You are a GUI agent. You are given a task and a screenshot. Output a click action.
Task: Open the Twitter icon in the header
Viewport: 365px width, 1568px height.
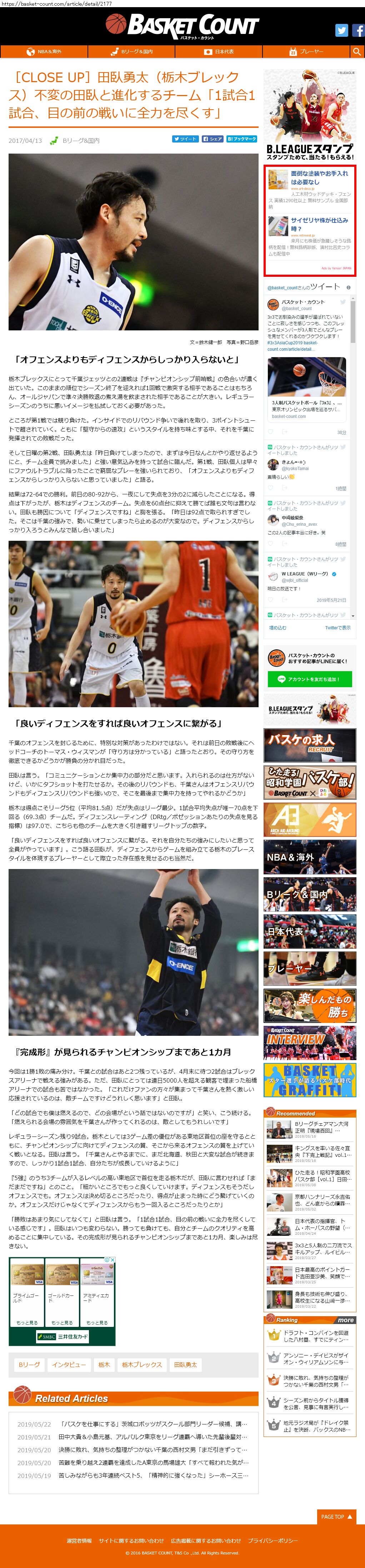click(342, 30)
